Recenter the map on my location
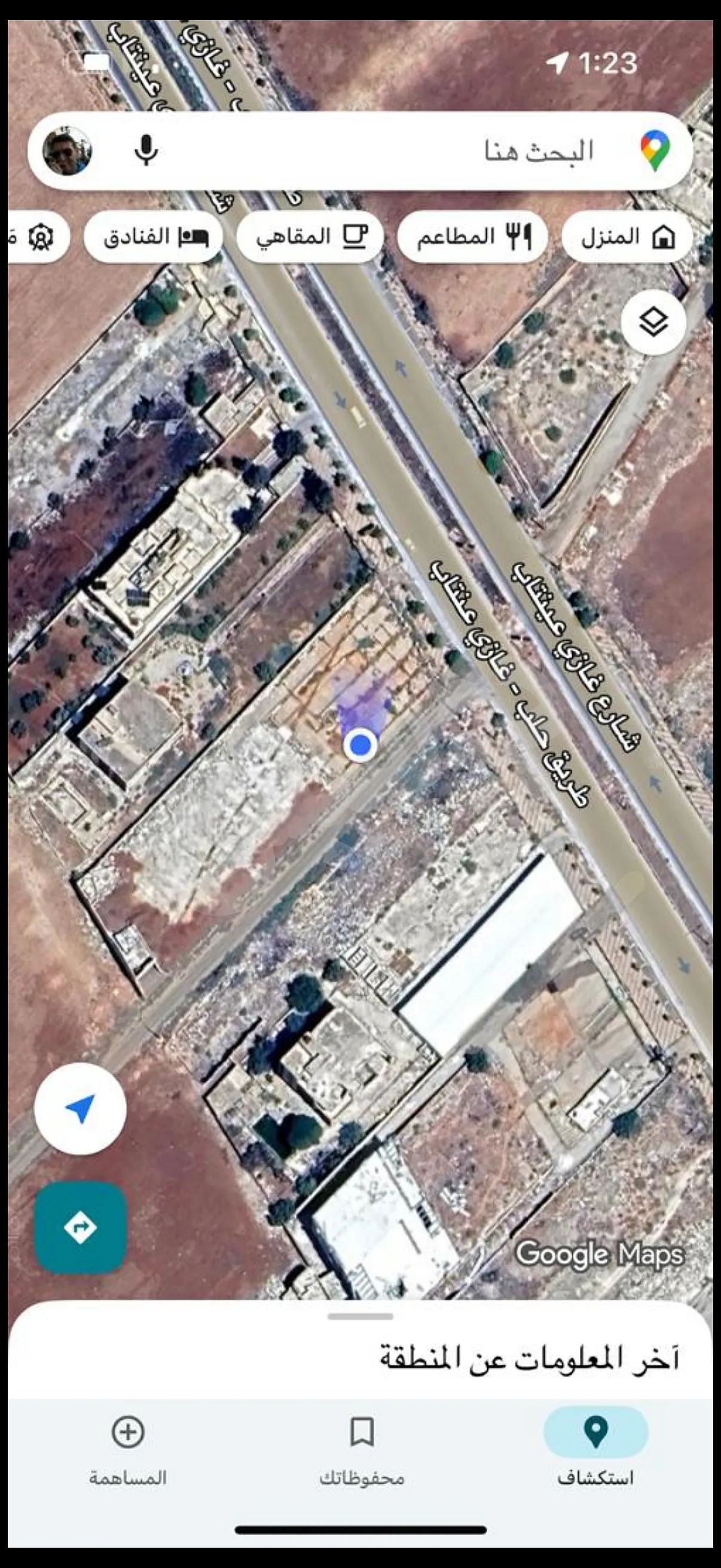The image size is (721, 1568). click(x=80, y=1109)
